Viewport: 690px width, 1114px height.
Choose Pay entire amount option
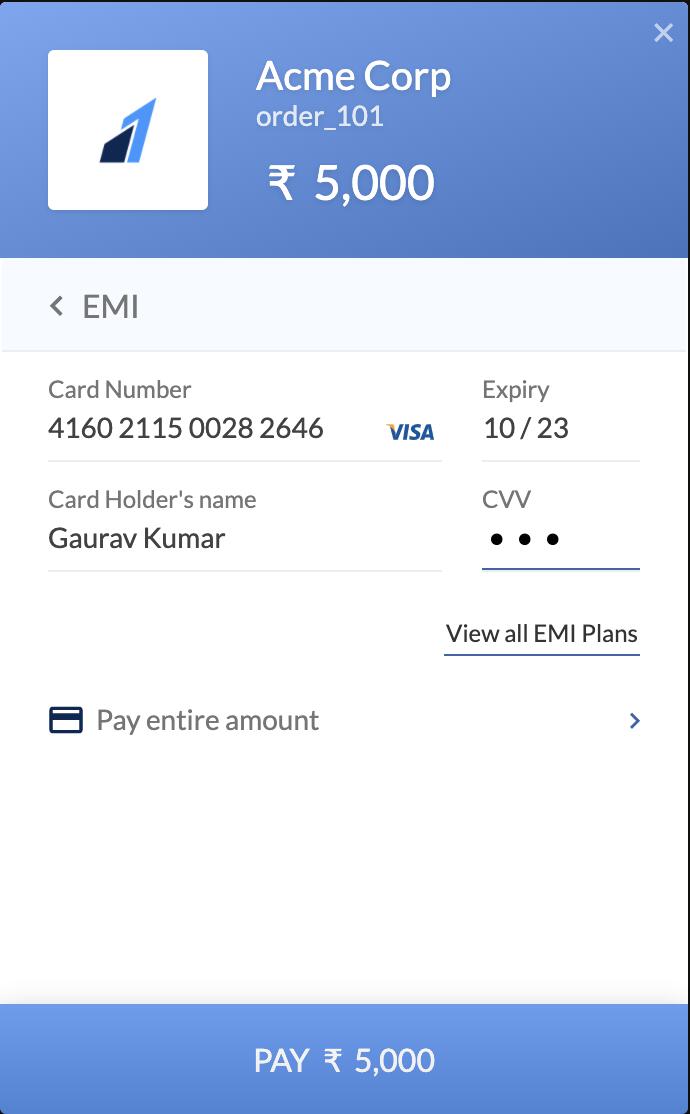(x=345, y=720)
